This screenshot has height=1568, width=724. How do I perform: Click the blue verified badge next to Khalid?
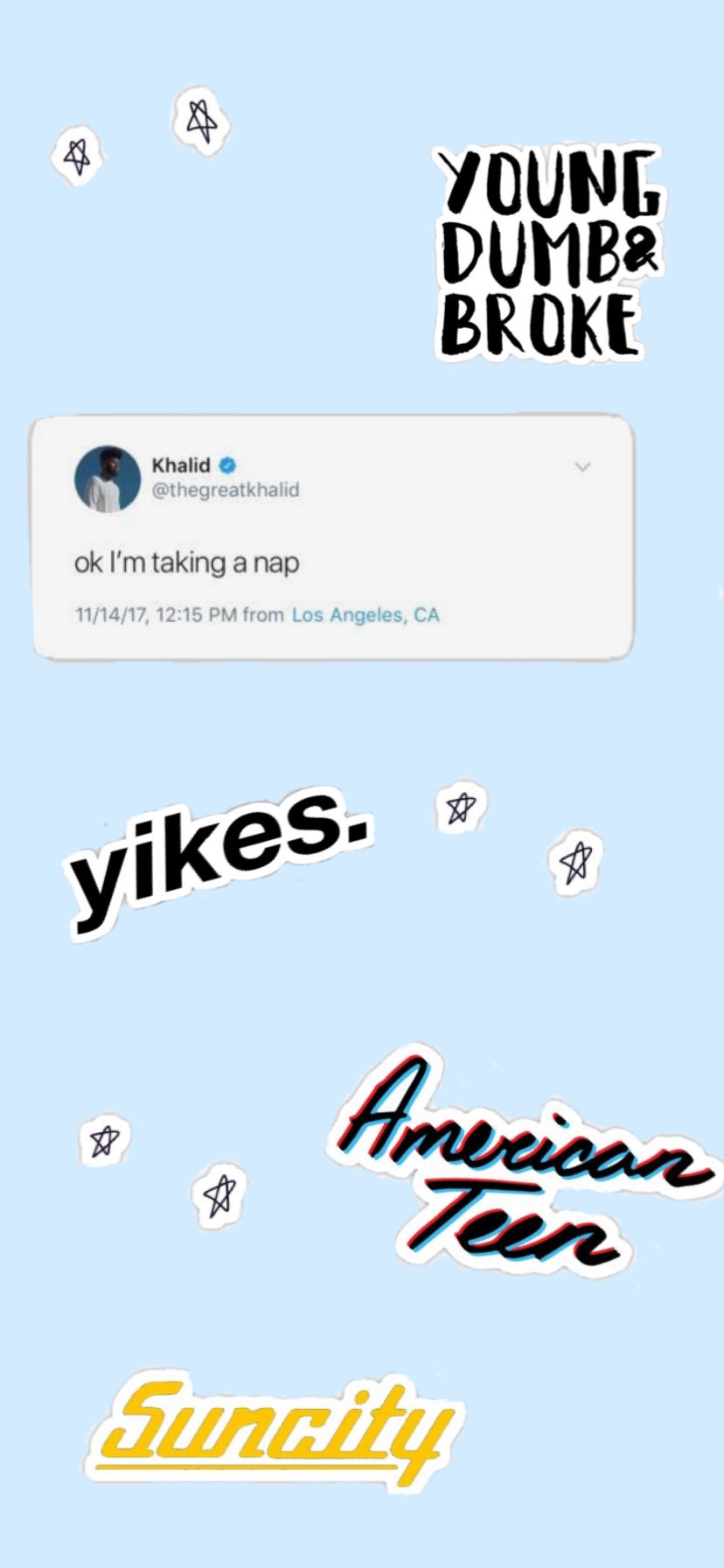click(x=229, y=465)
